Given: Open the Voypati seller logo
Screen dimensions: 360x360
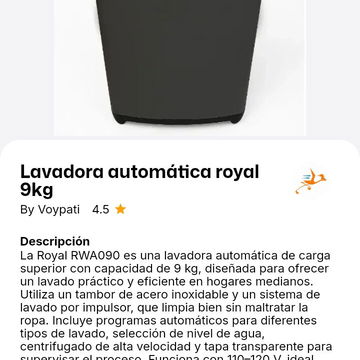Looking at the screenshot, I should pyautogui.click(x=311, y=181).
